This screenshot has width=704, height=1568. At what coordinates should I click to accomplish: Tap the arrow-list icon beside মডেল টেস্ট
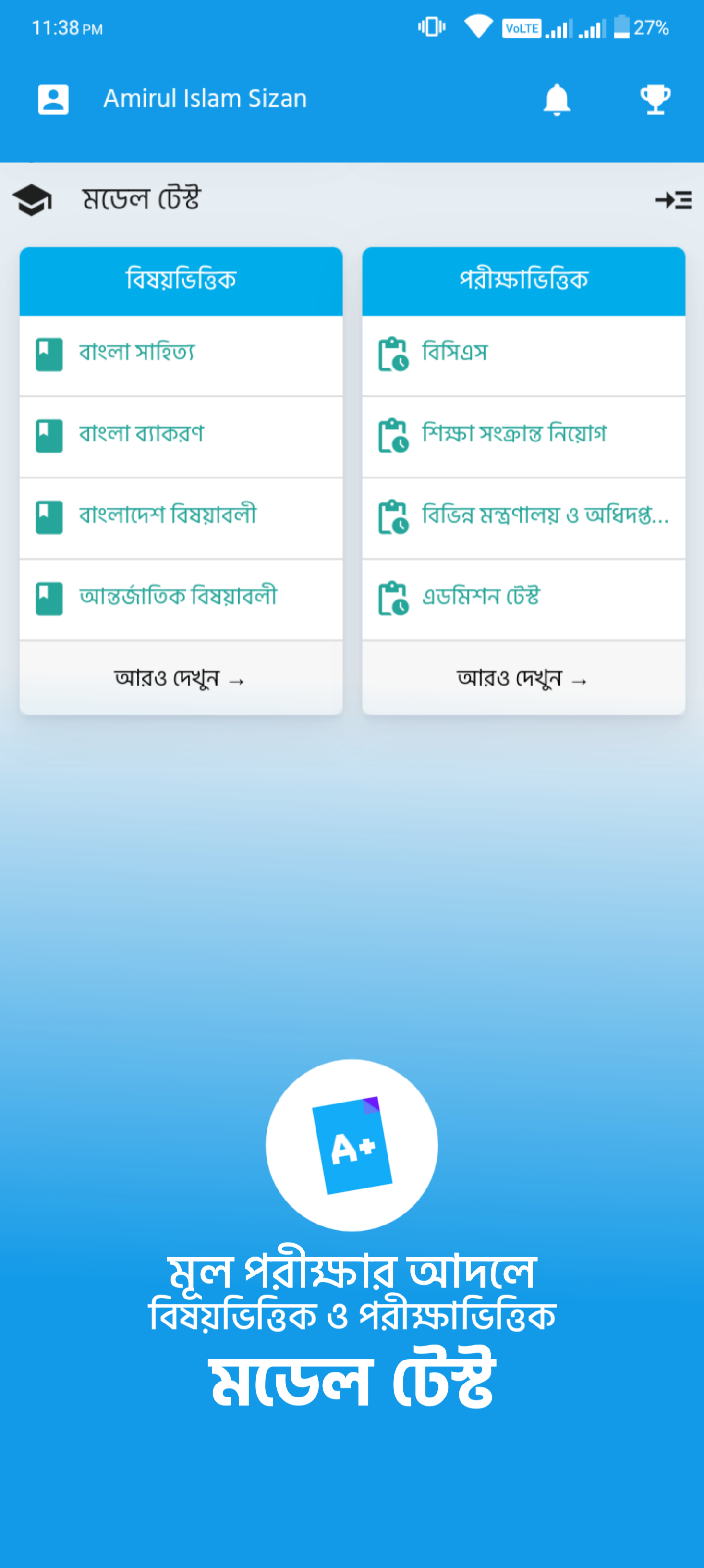[673, 200]
